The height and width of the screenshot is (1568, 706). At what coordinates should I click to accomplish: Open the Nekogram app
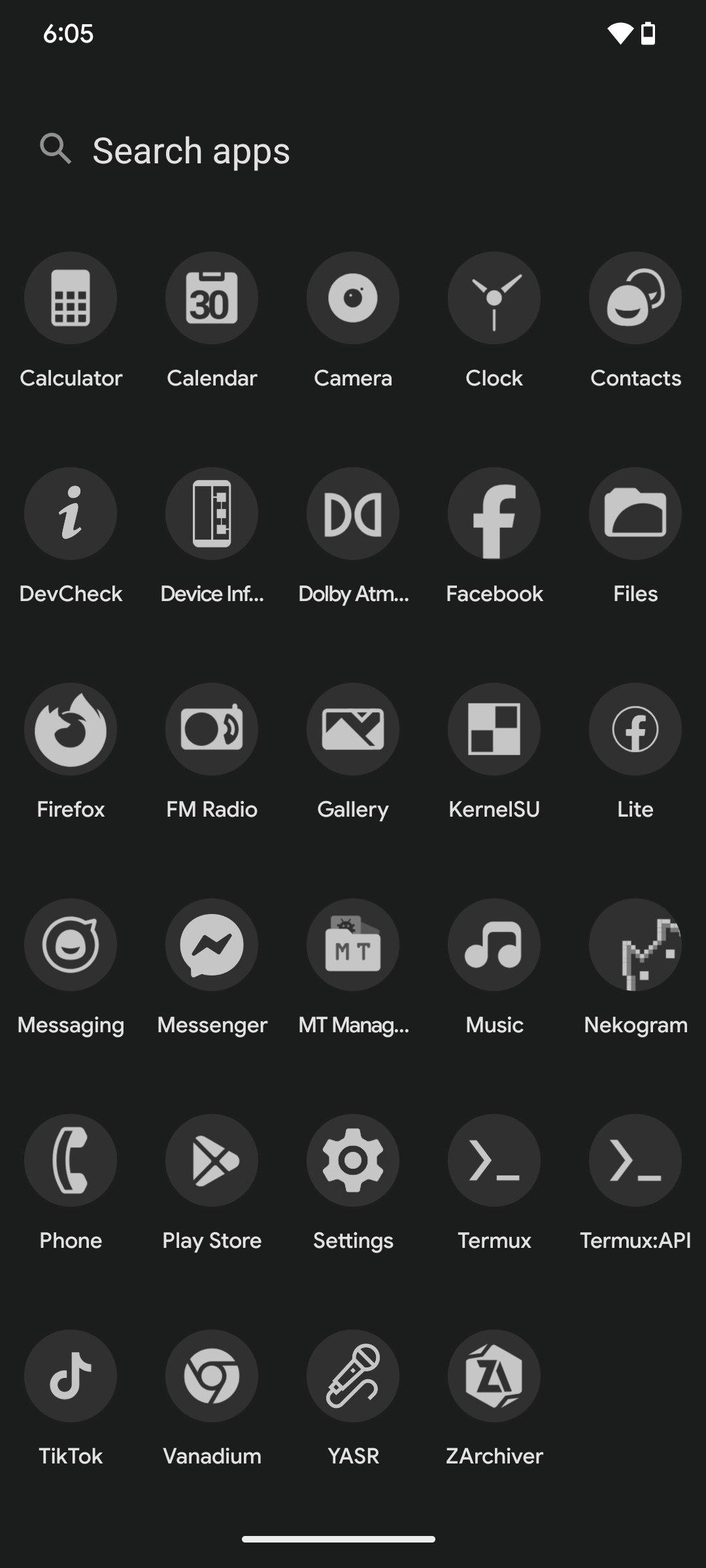click(635, 945)
